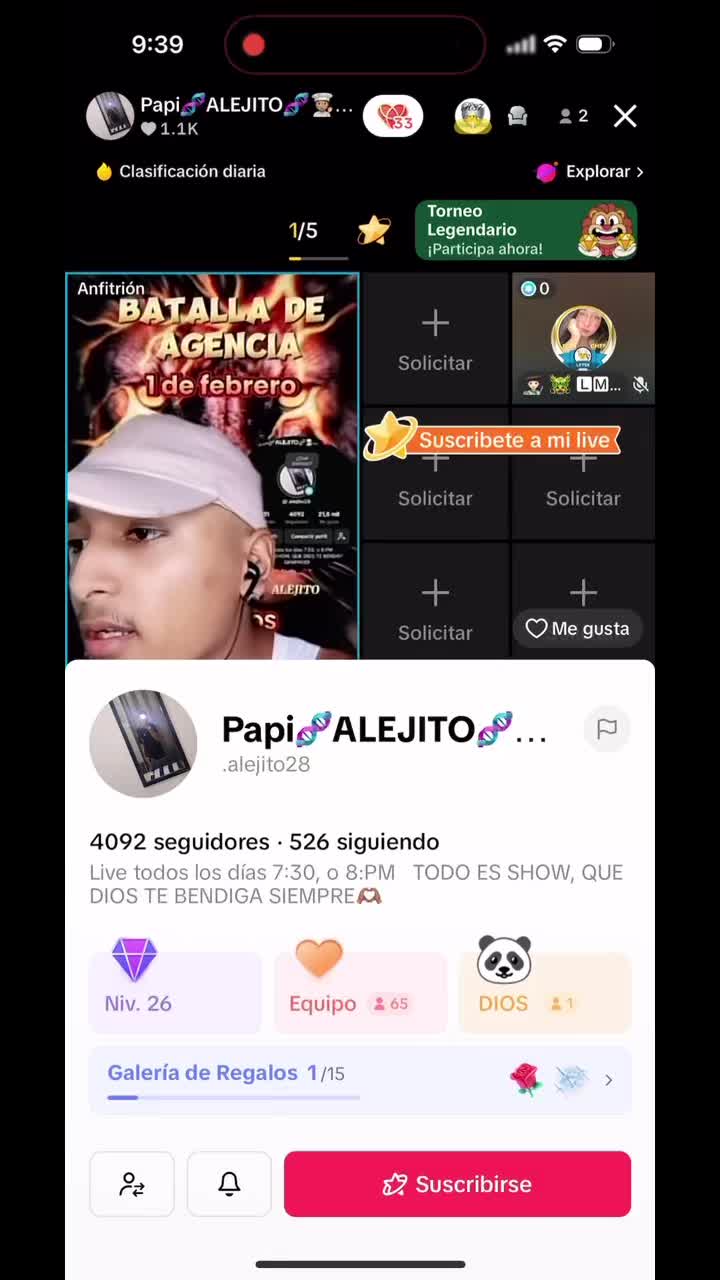Tap the Suscribirse button
This screenshot has width=720, height=1280.
pos(457,1184)
